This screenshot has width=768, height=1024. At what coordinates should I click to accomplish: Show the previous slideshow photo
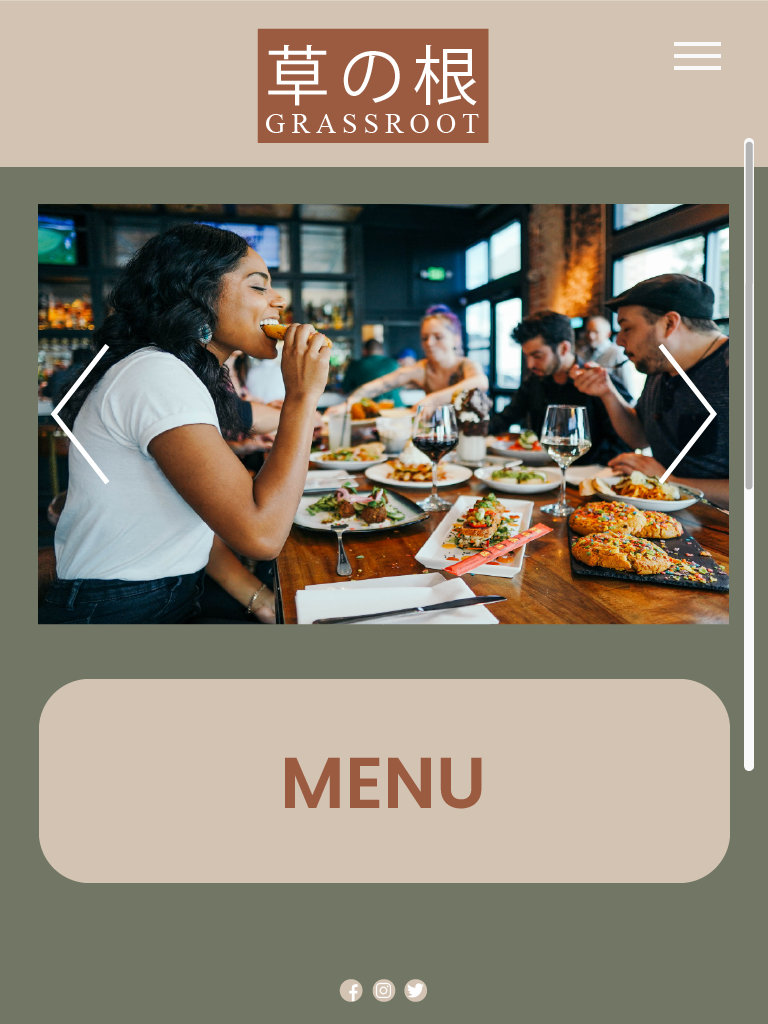[80, 414]
